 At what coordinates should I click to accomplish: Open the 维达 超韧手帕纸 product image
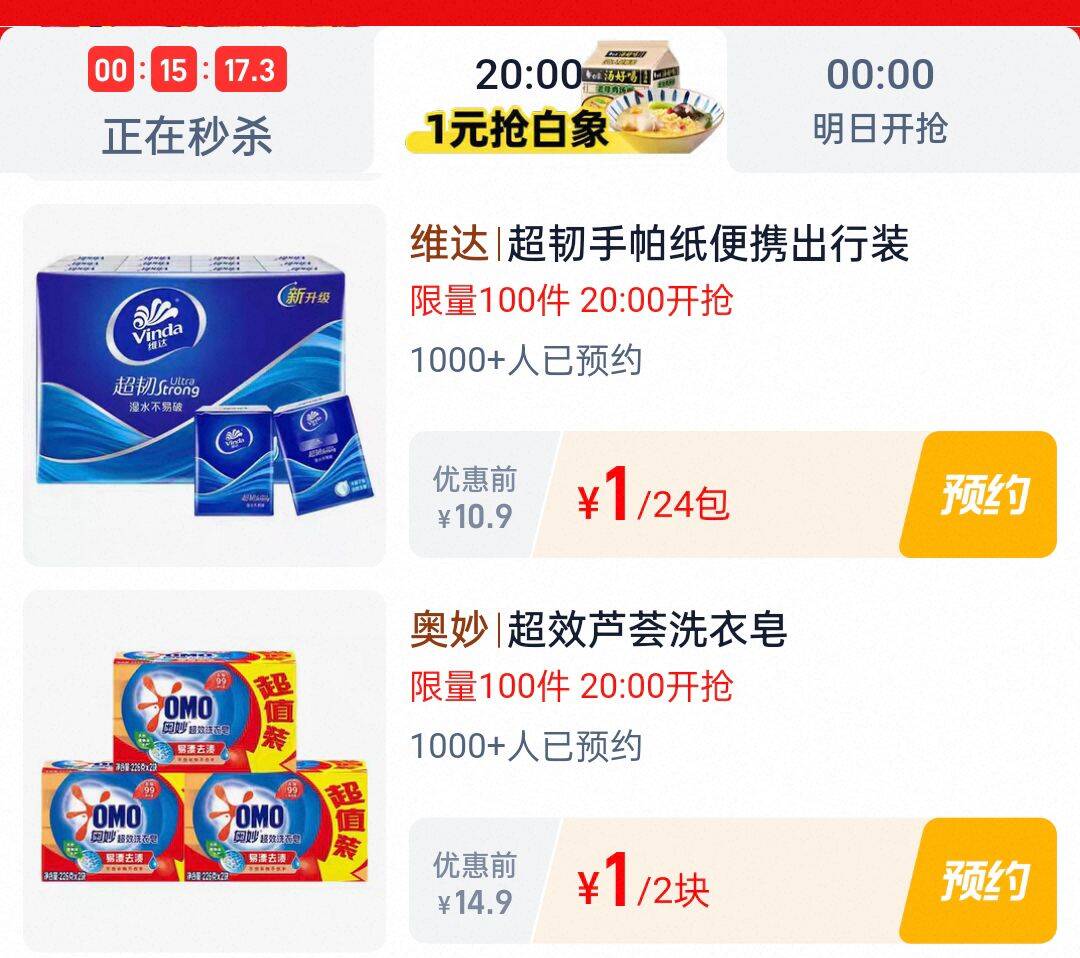[x=205, y=385]
